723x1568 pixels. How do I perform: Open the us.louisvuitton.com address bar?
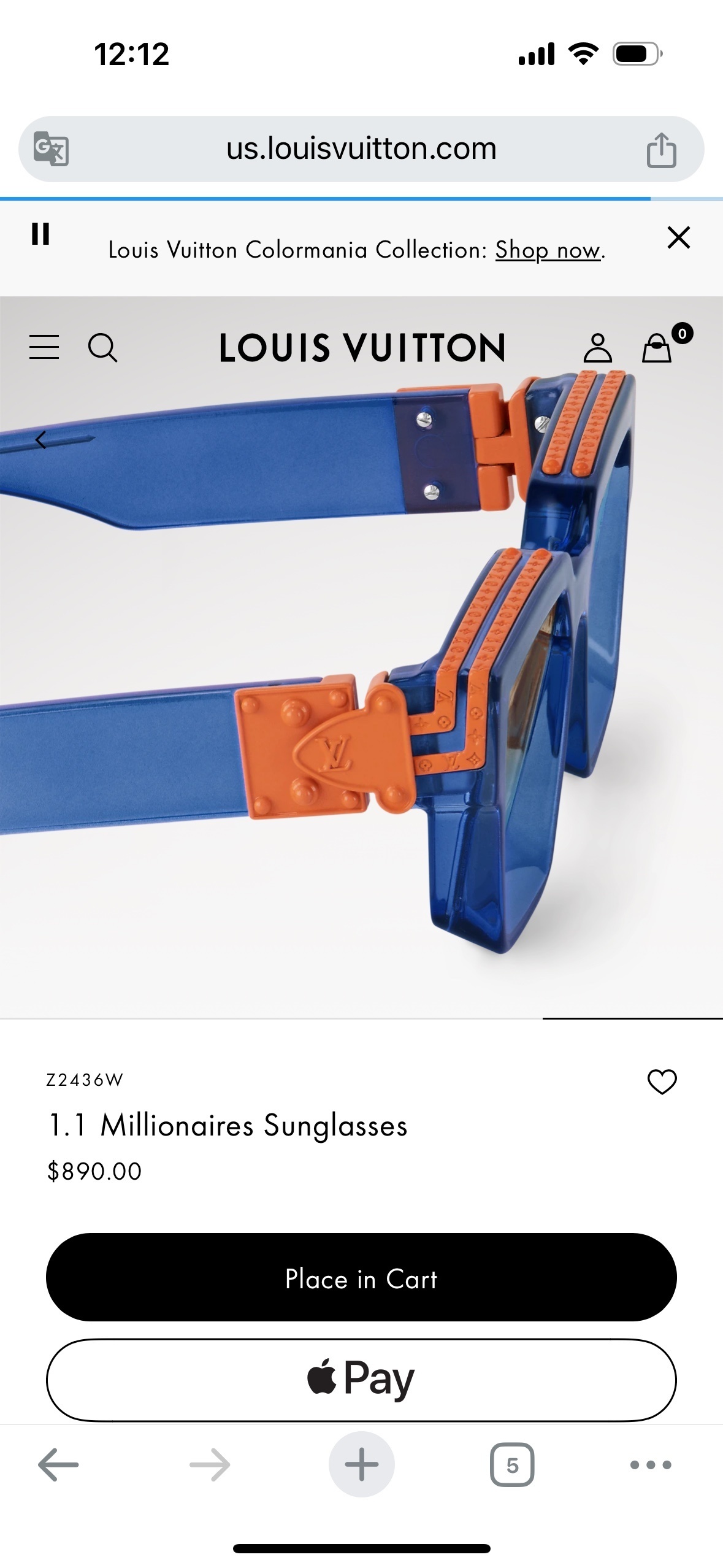[x=361, y=148]
